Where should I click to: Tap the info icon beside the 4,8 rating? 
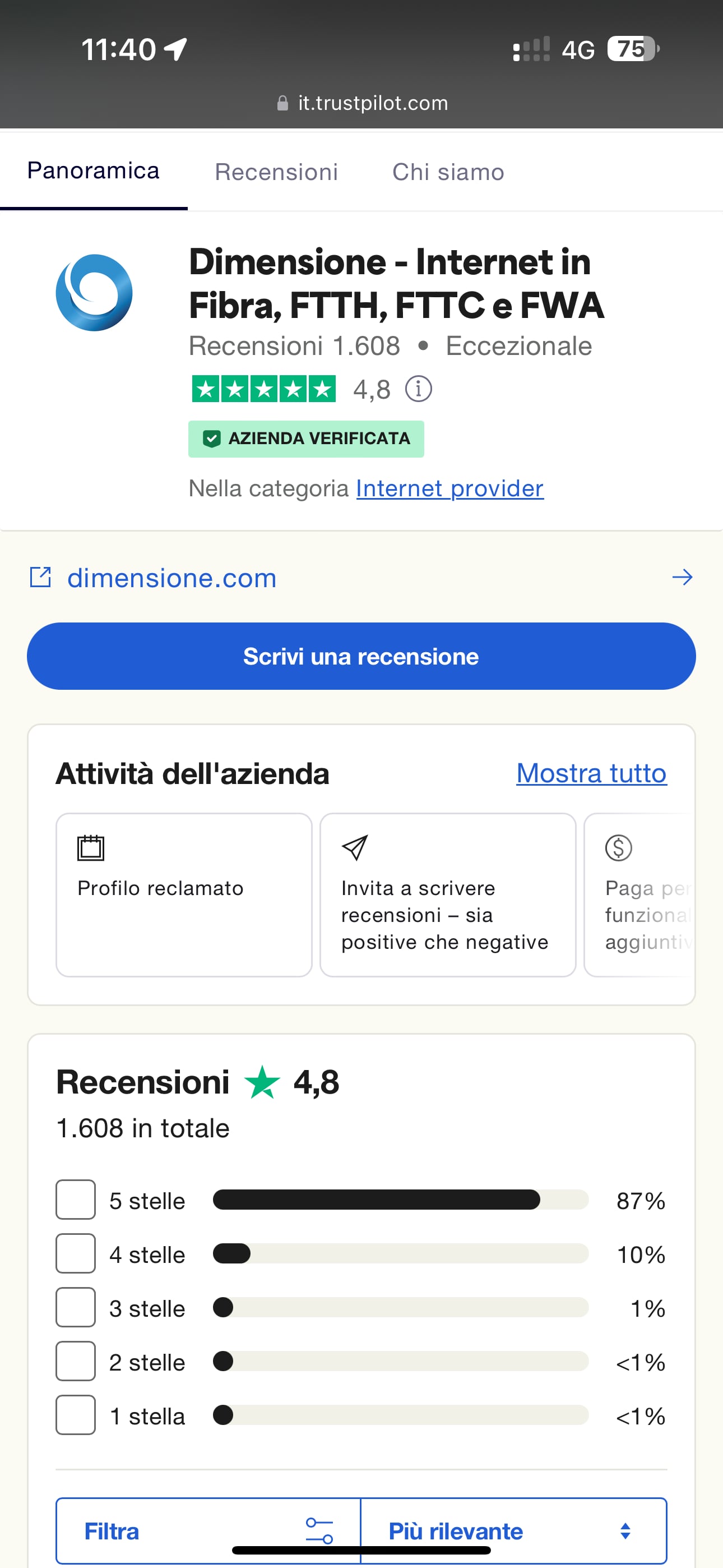(x=418, y=389)
